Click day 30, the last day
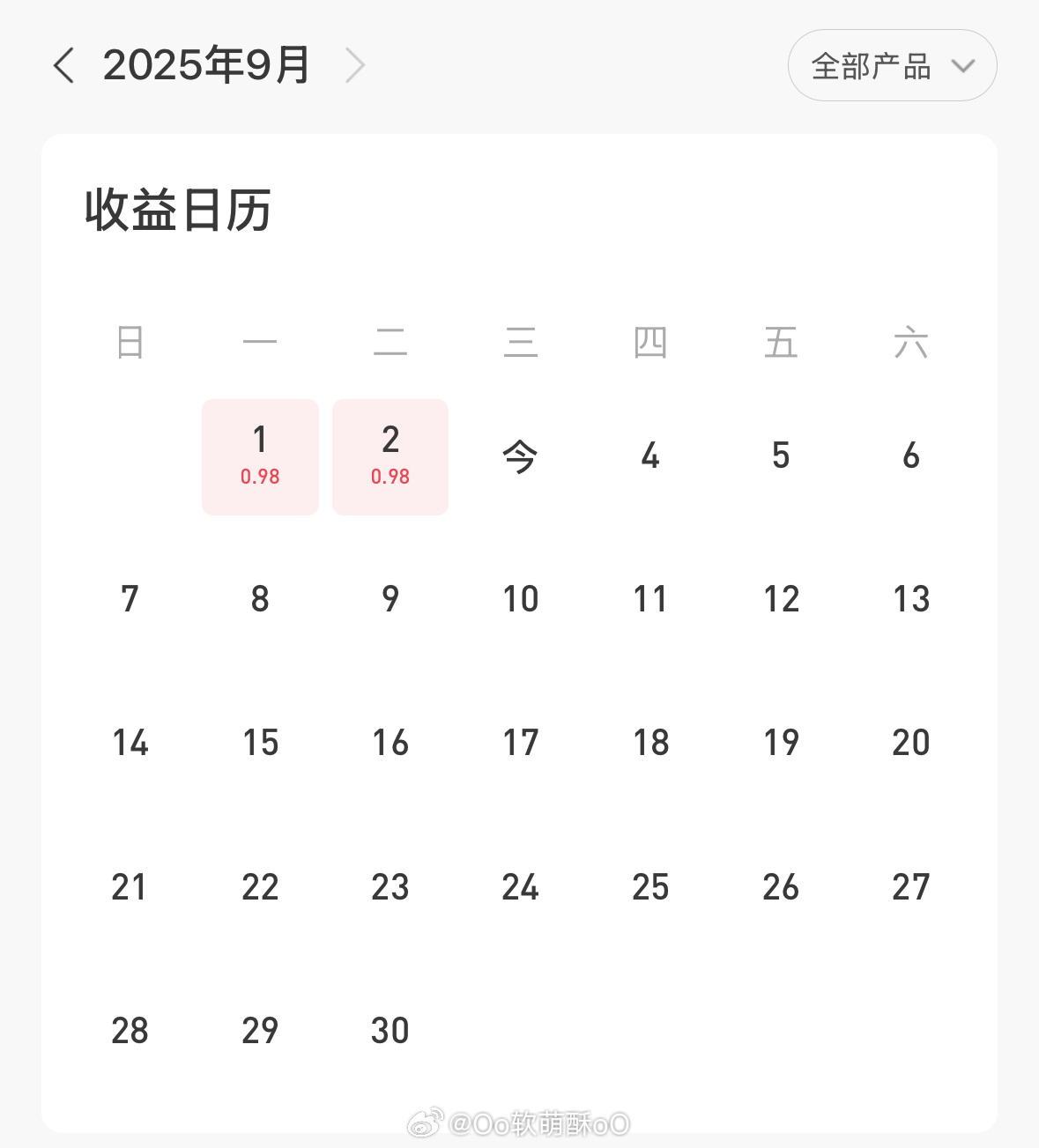 coord(390,1031)
